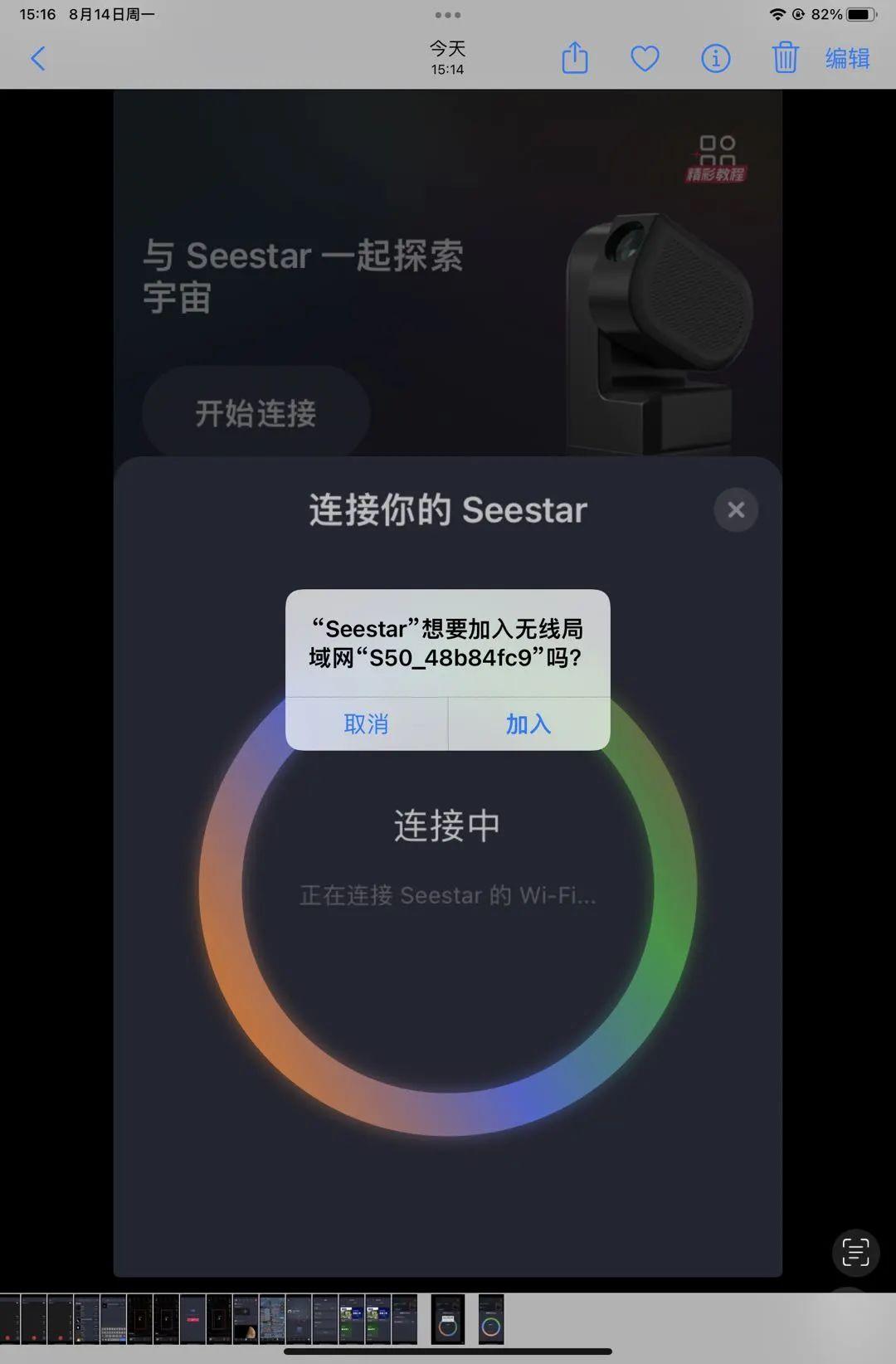The image size is (896, 1364).
Task: Tap 加入 to join the S50 network
Action: click(527, 724)
